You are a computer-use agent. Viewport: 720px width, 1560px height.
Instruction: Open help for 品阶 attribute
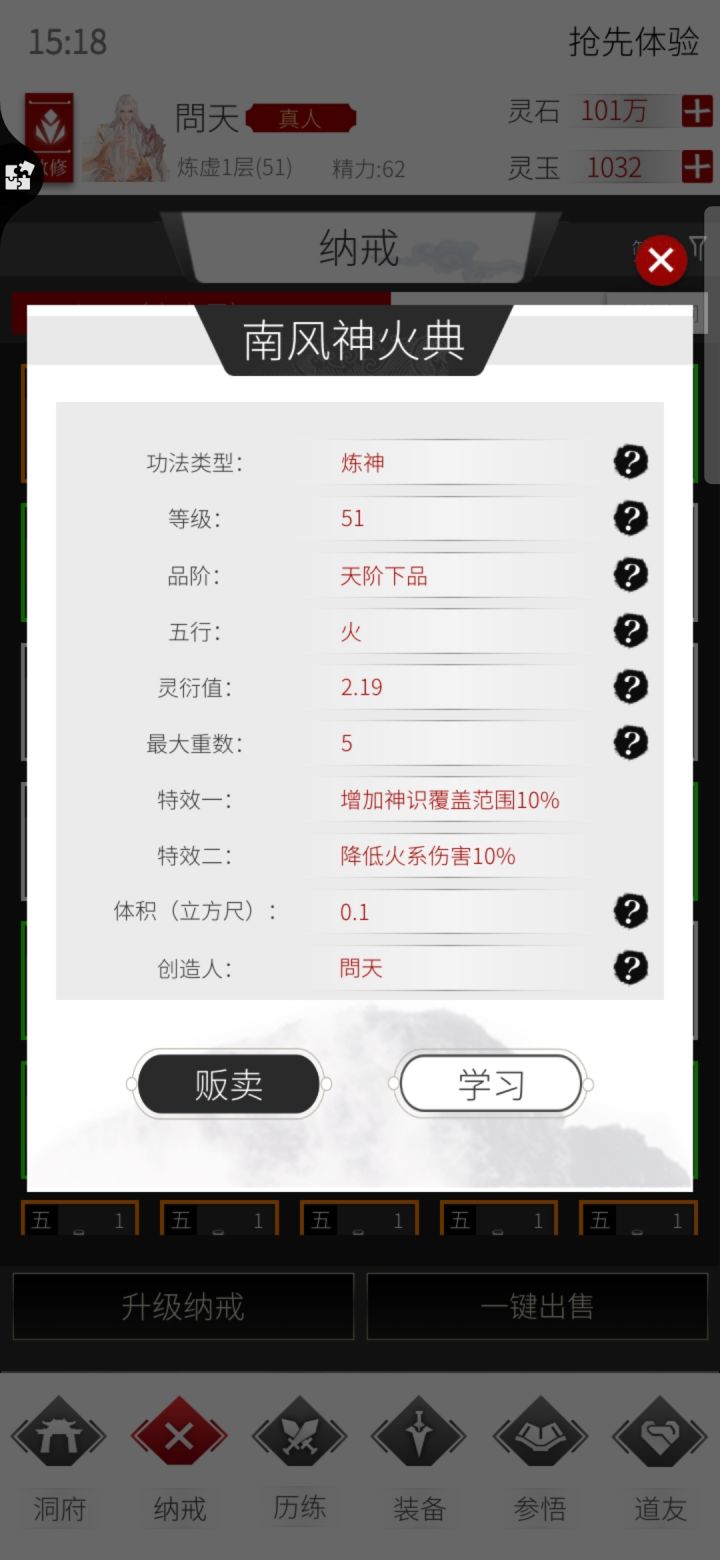click(x=630, y=574)
